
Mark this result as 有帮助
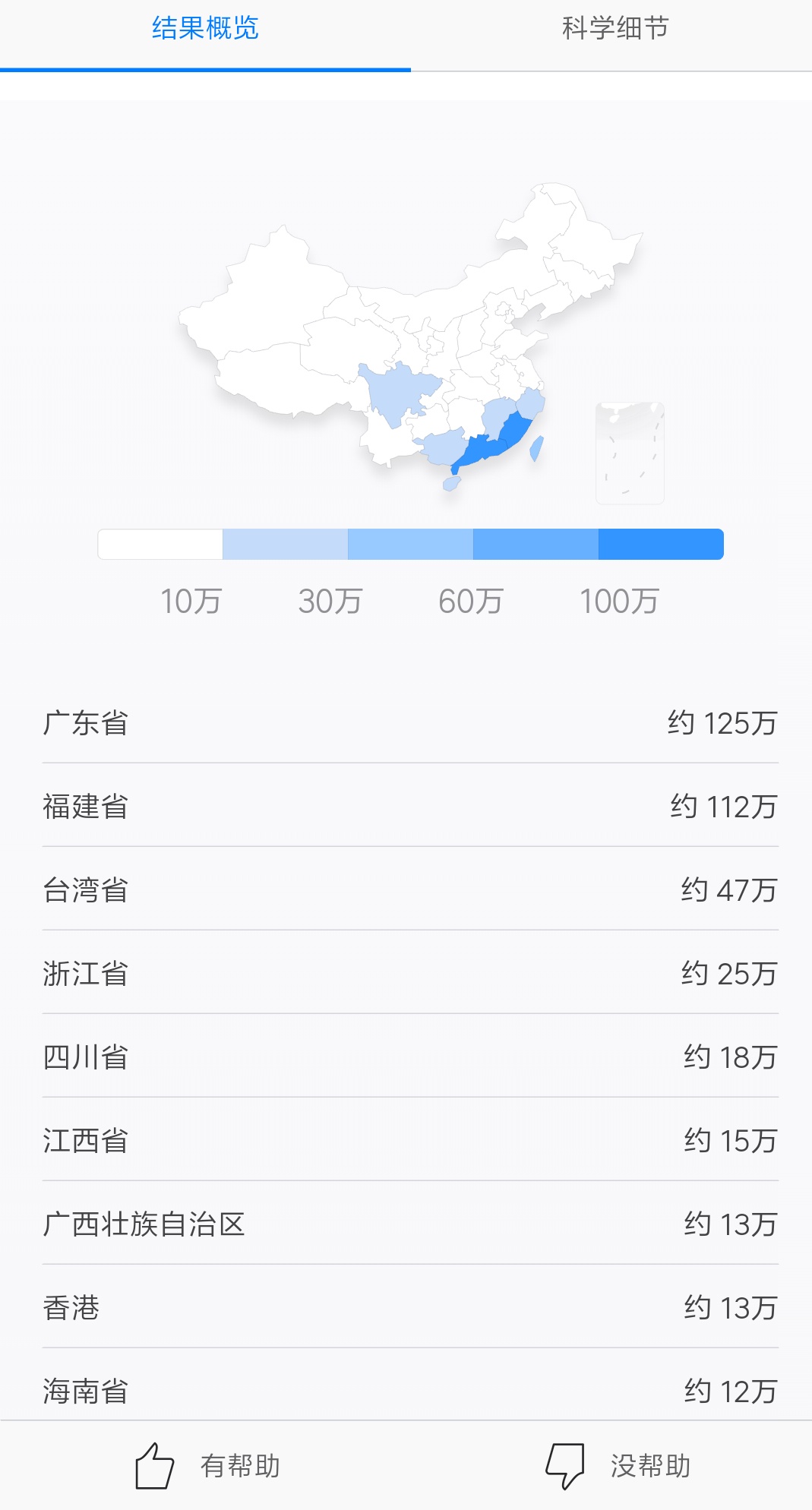pos(207,1465)
